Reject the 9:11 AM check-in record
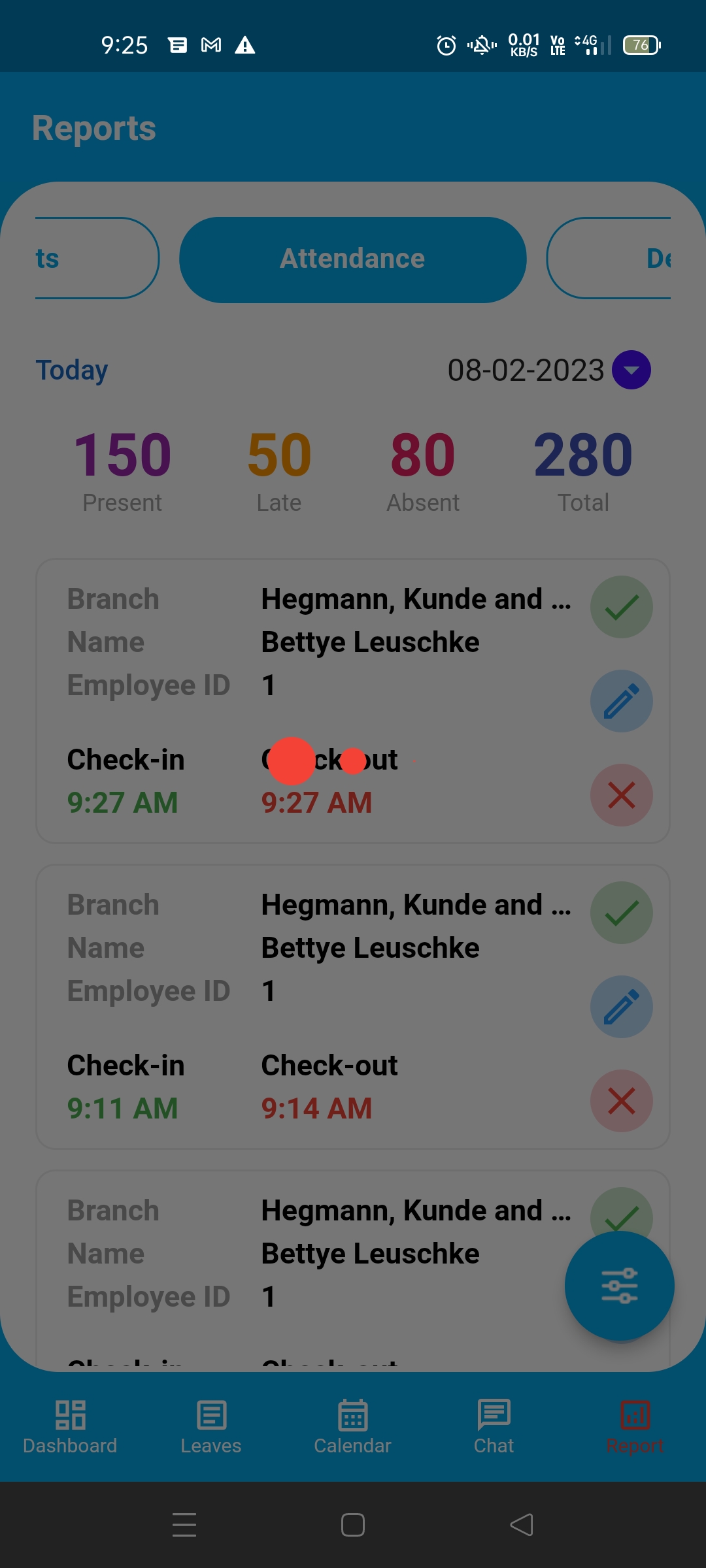This screenshot has height=1568, width=706. (621, 1101)
